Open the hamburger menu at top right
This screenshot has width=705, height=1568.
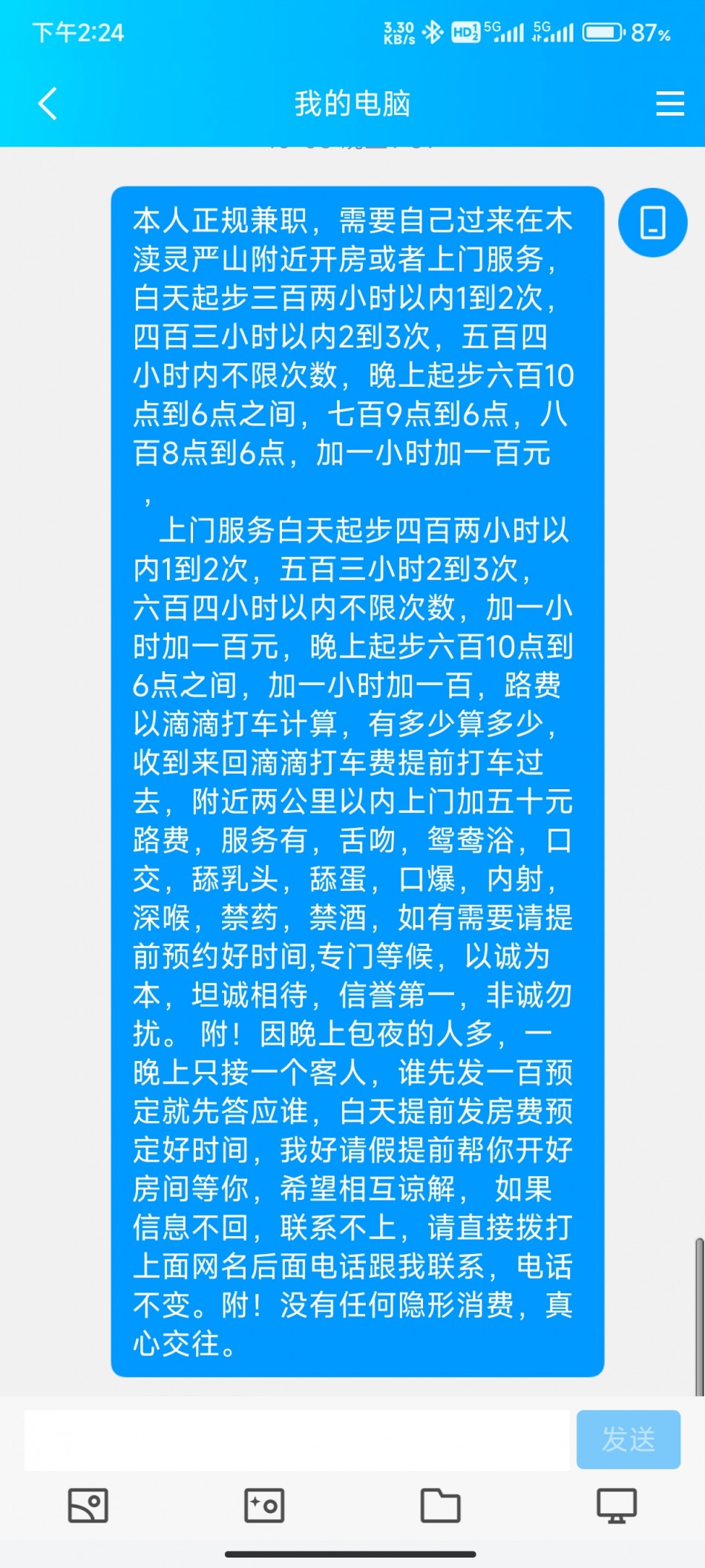(x=669, y=103)
